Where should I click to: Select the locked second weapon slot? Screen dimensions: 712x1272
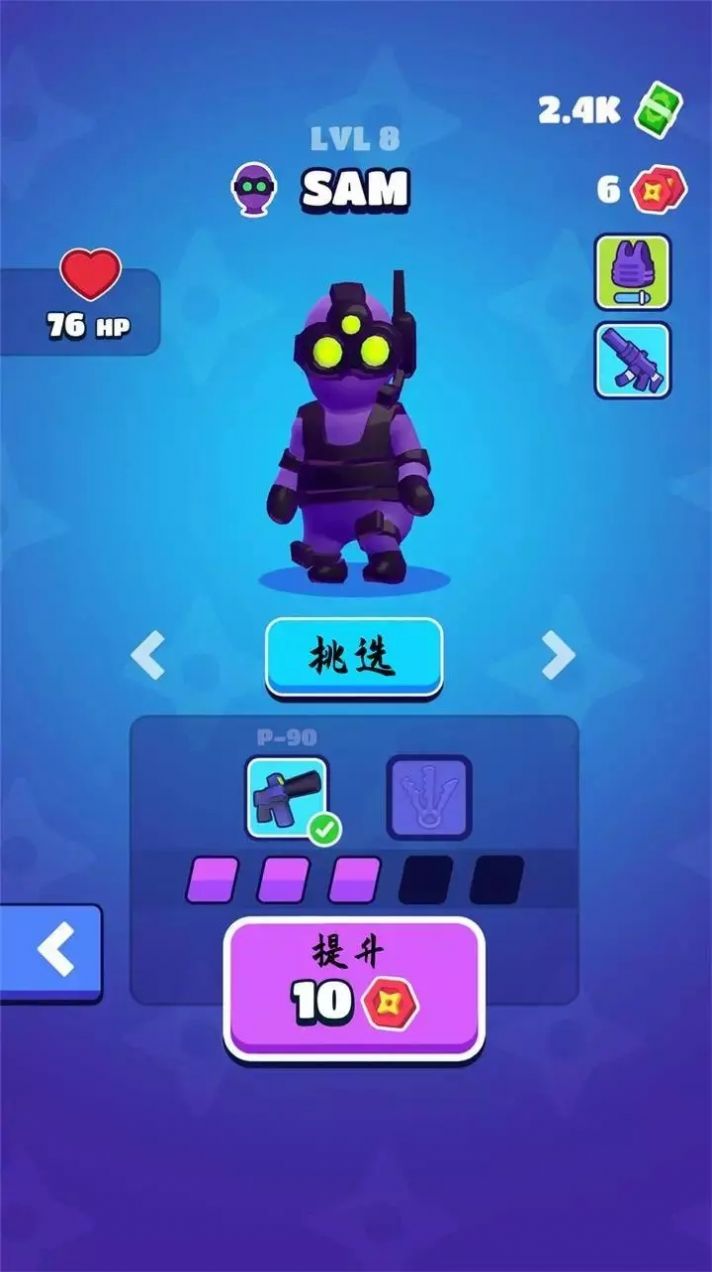coord(428,797)
